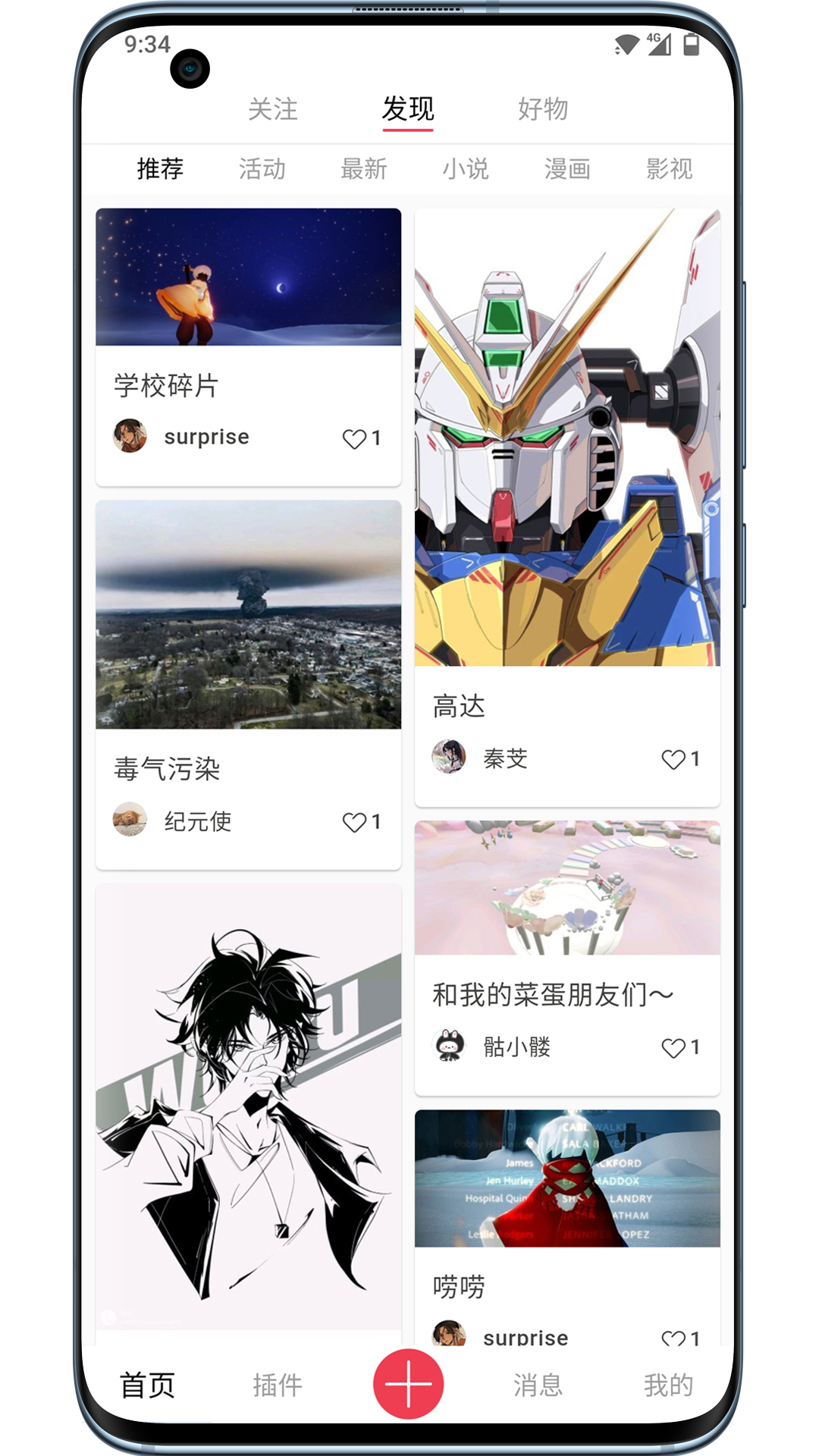This screenshot has height=1456, width=819.
Task: Tap the Gundam post author's avatar
Action: 449,757
